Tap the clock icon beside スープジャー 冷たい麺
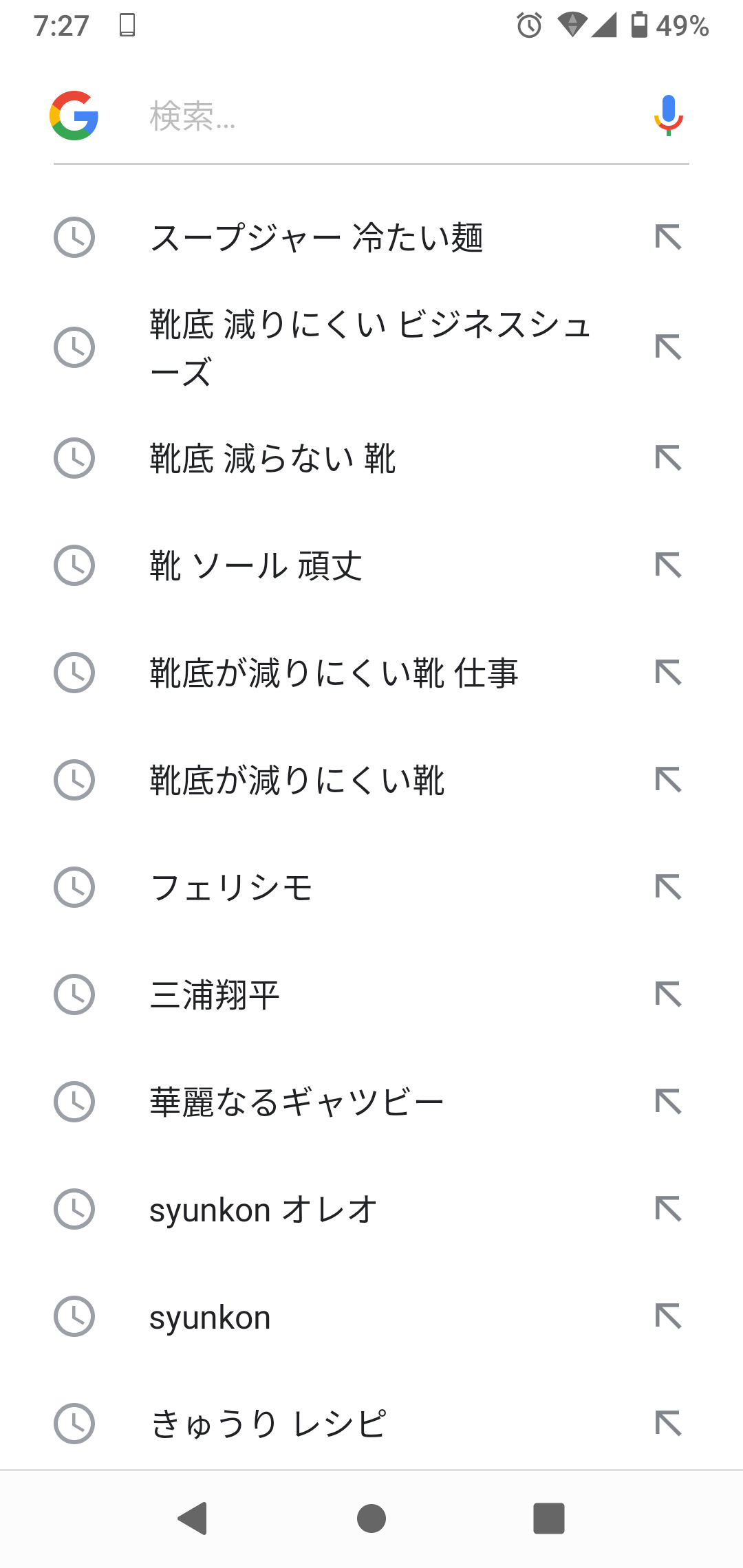This screenshot has width=743, height=1568. 74,237
